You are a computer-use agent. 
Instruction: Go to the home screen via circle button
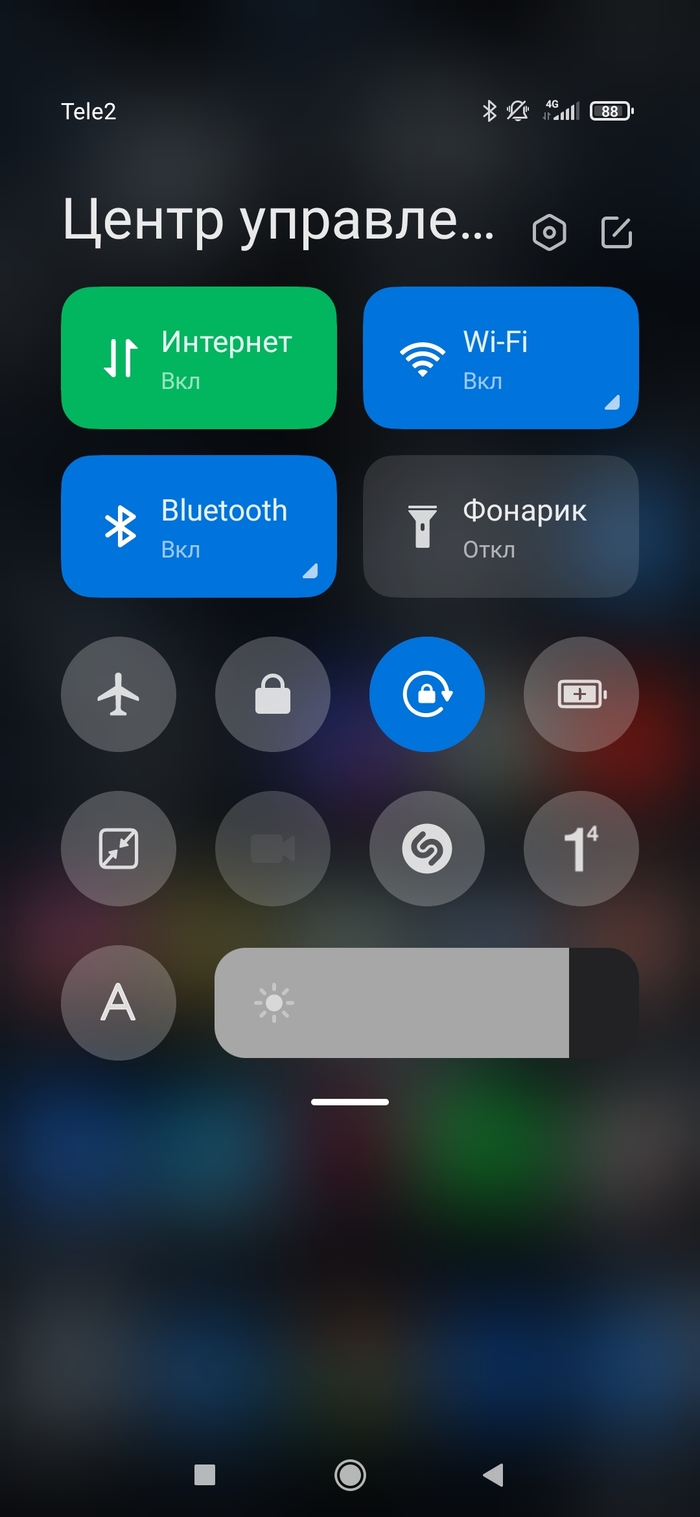coord(350,1474)
